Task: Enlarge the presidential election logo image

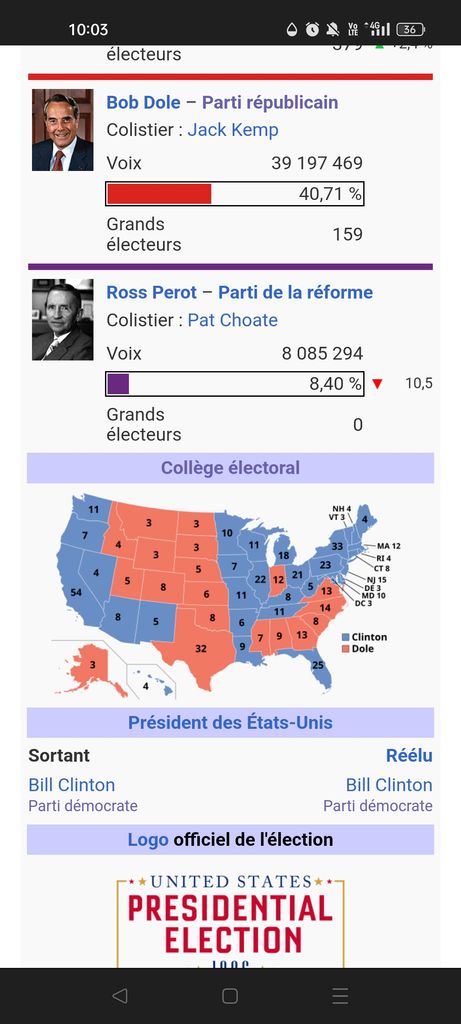Action: pos(230,922)
